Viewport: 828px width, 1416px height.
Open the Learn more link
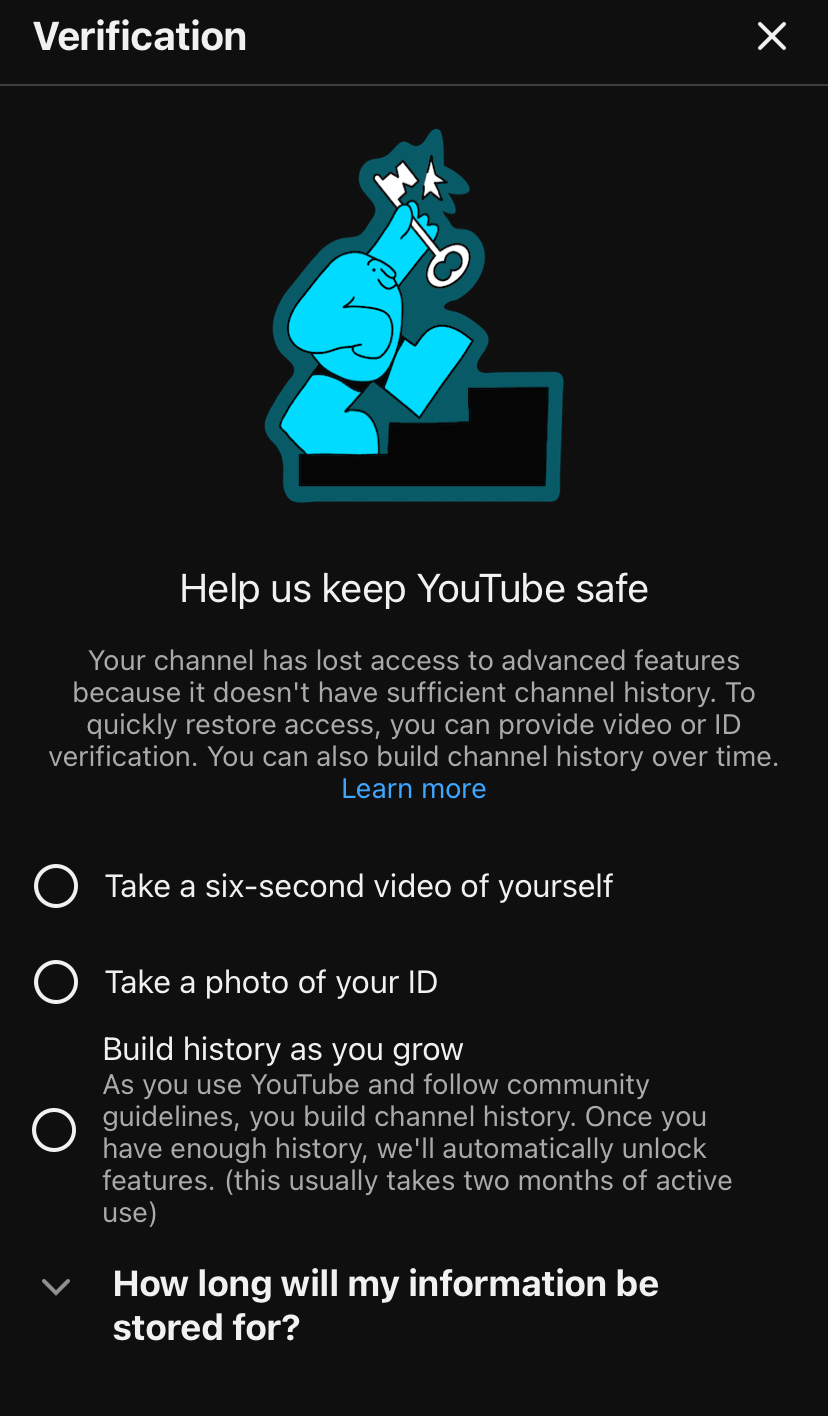413,788
